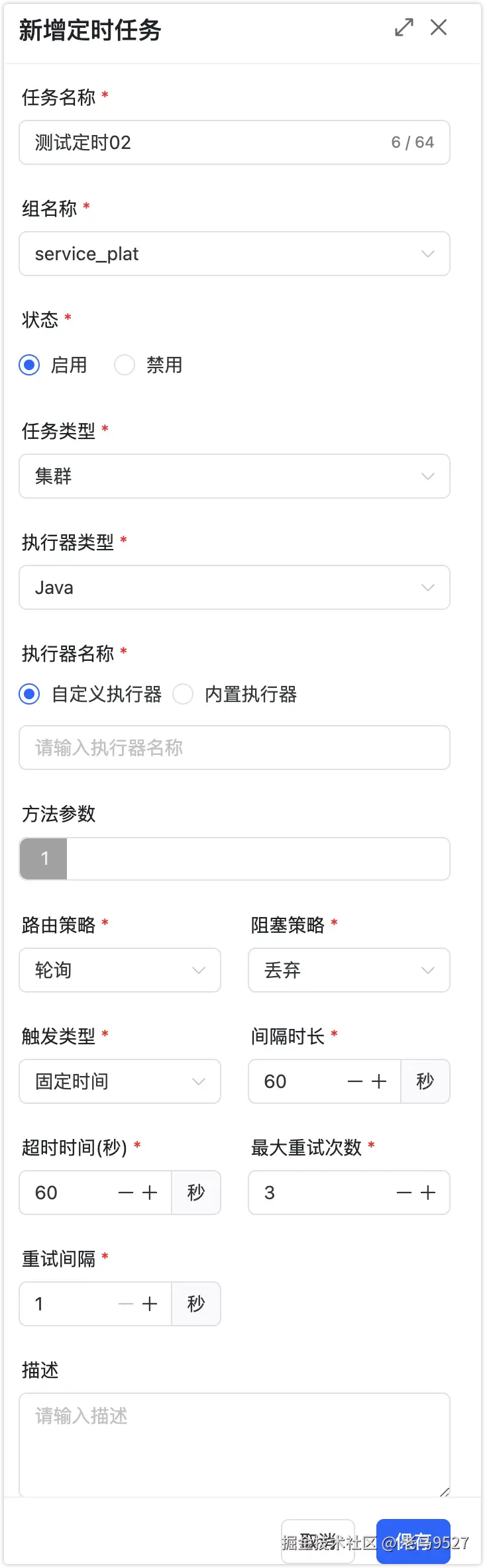Screen dimensions: 485x1568
Task: Select the 启用 status option
Action: (x=30, y=365)
